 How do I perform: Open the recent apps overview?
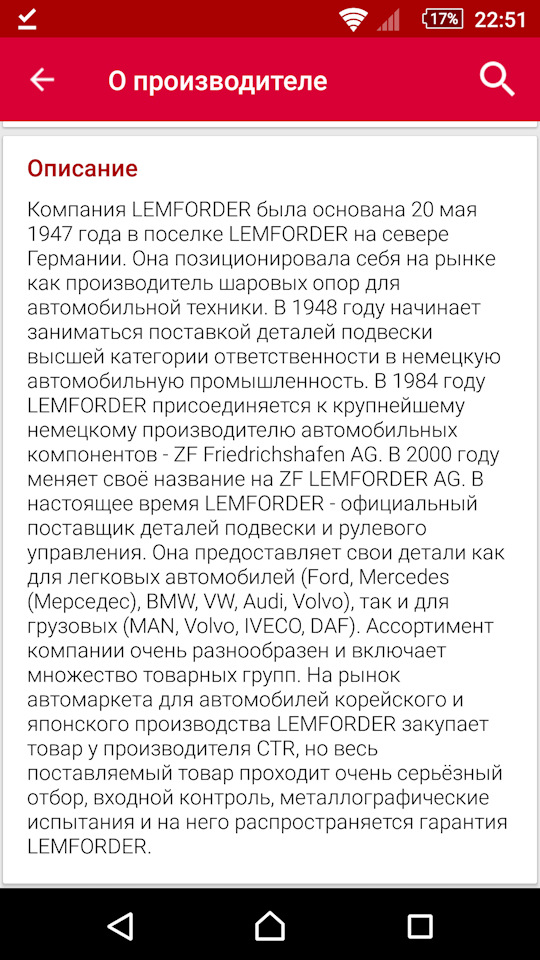420,925
